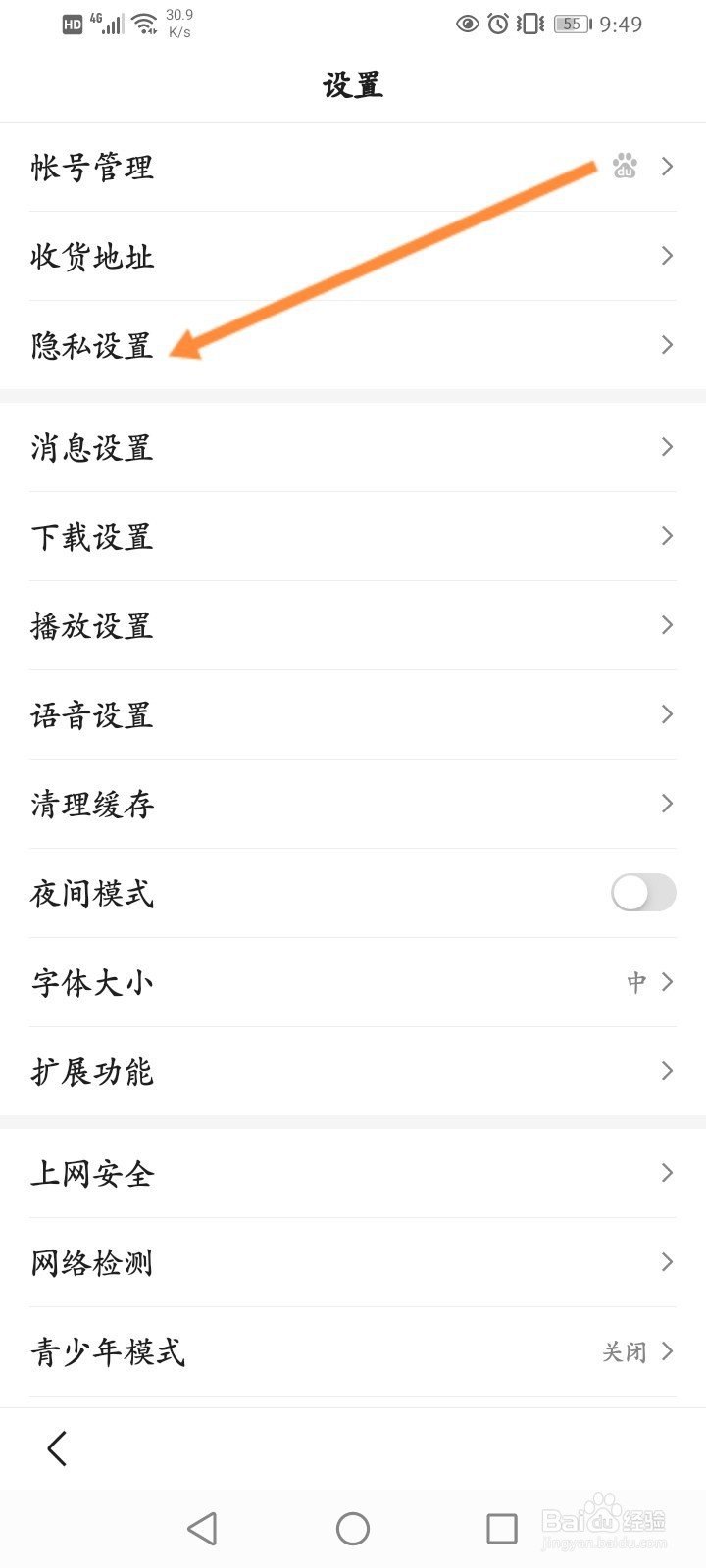Open 扩展功能 extended features row
Viewport: 706px width, 1568px height.
[353, 1071]
